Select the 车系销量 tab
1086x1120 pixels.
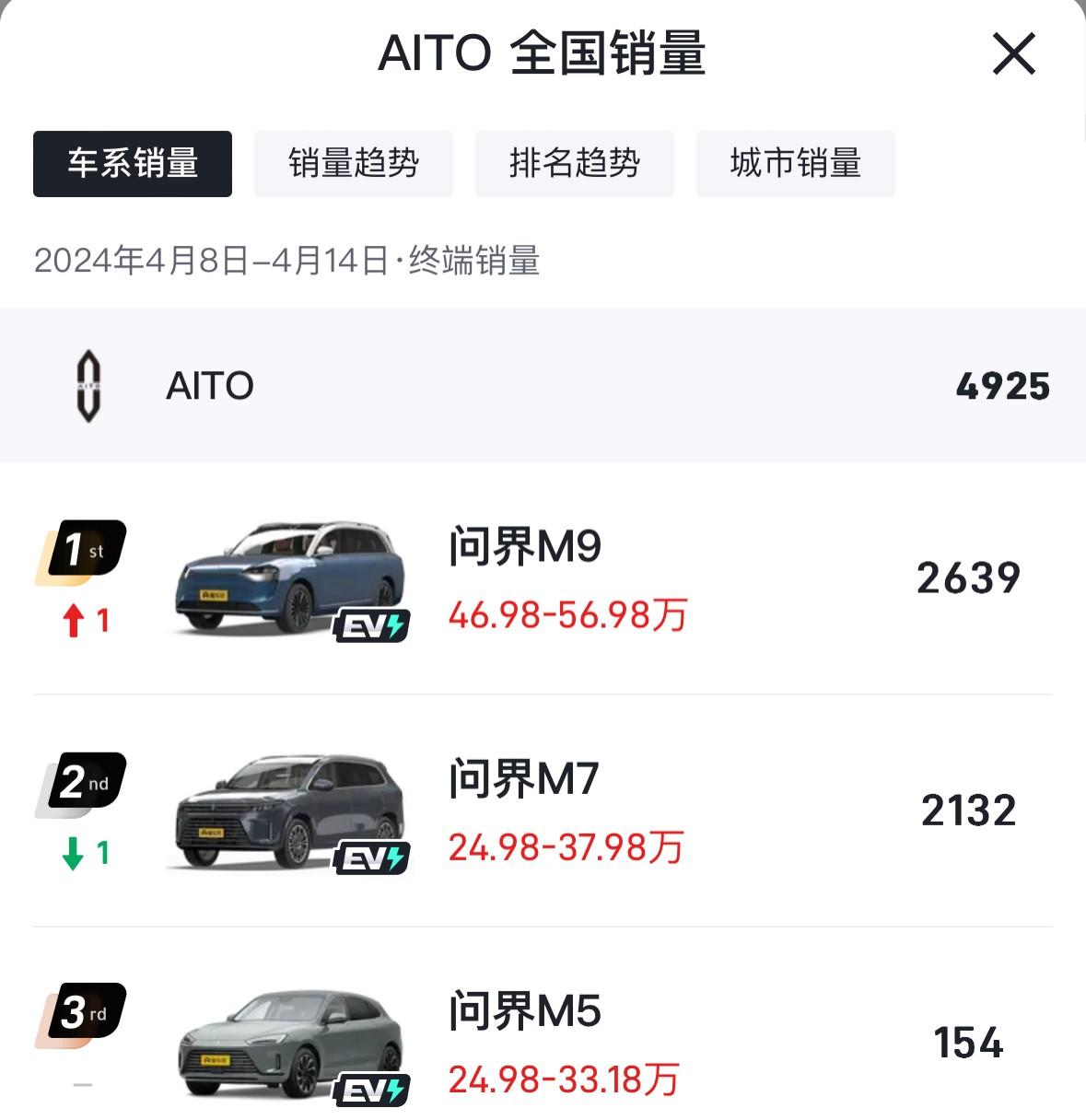pyautogui.click(x=133, y=164)
